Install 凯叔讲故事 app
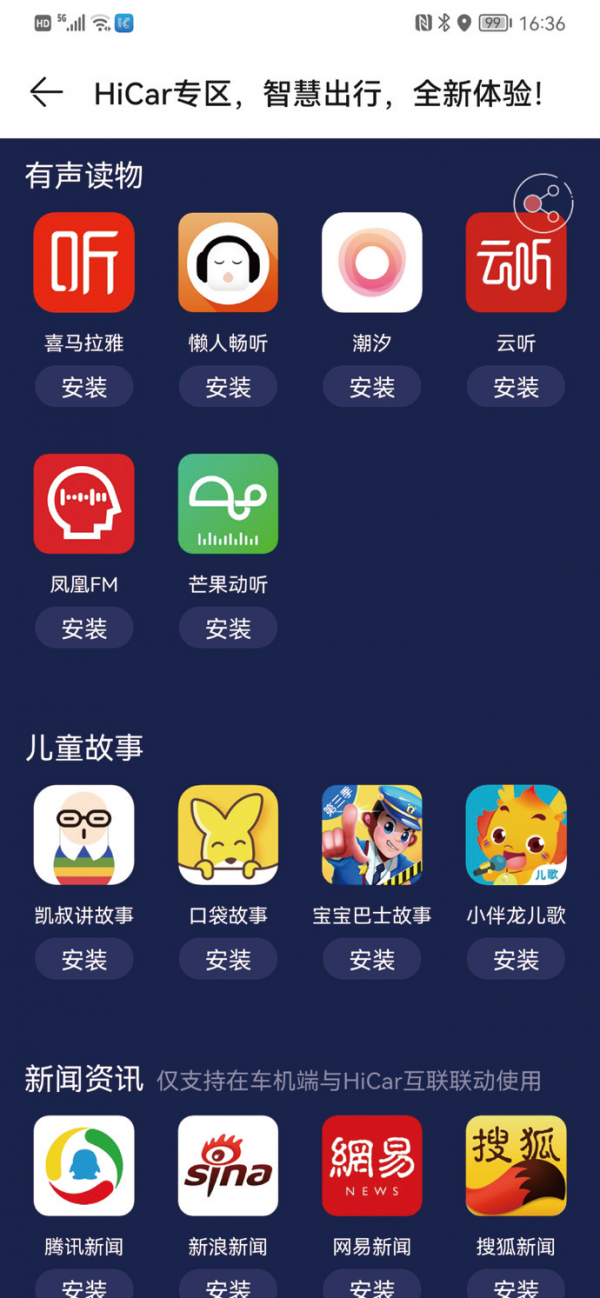The height and width of the screenshot is (1298, 600). click(84, 959)
